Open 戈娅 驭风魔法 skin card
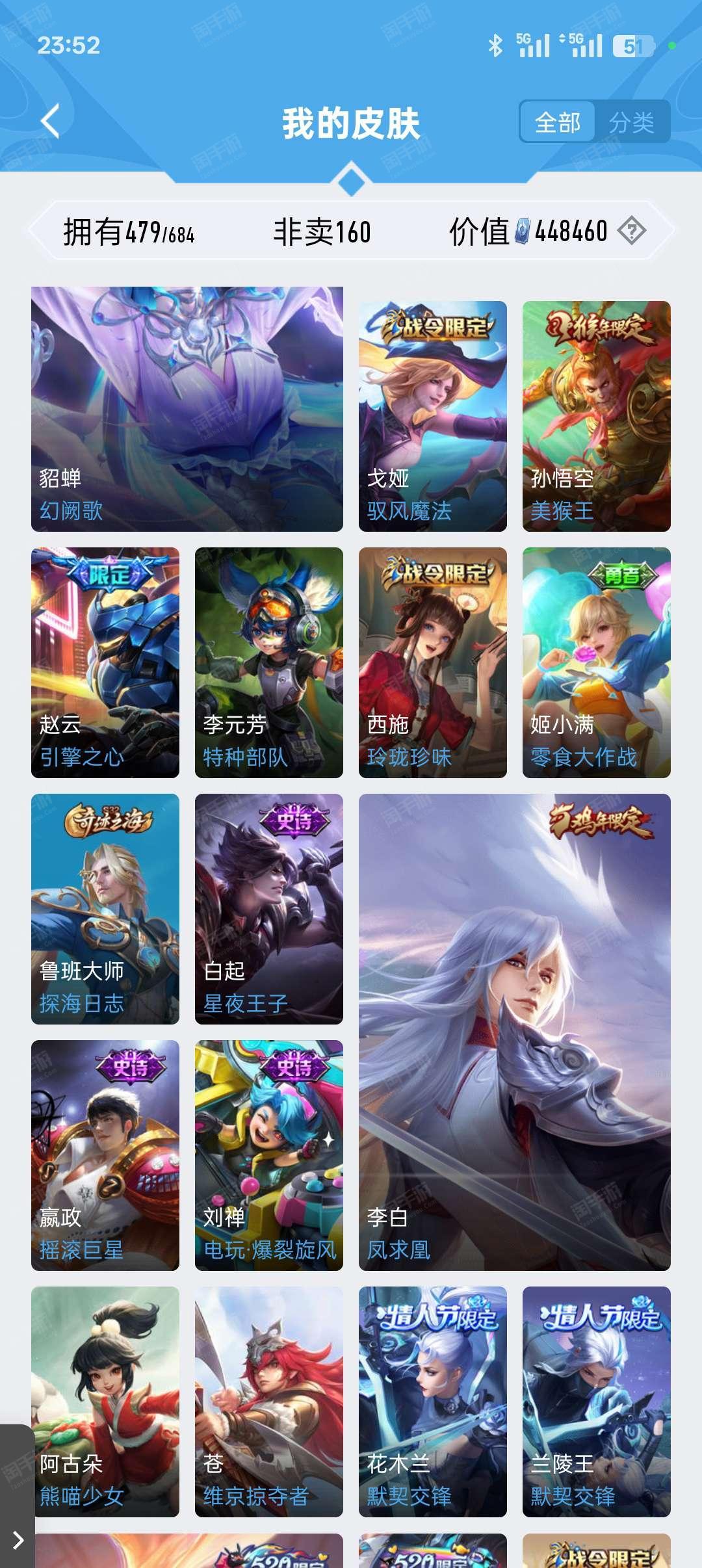 click(433, 416)
